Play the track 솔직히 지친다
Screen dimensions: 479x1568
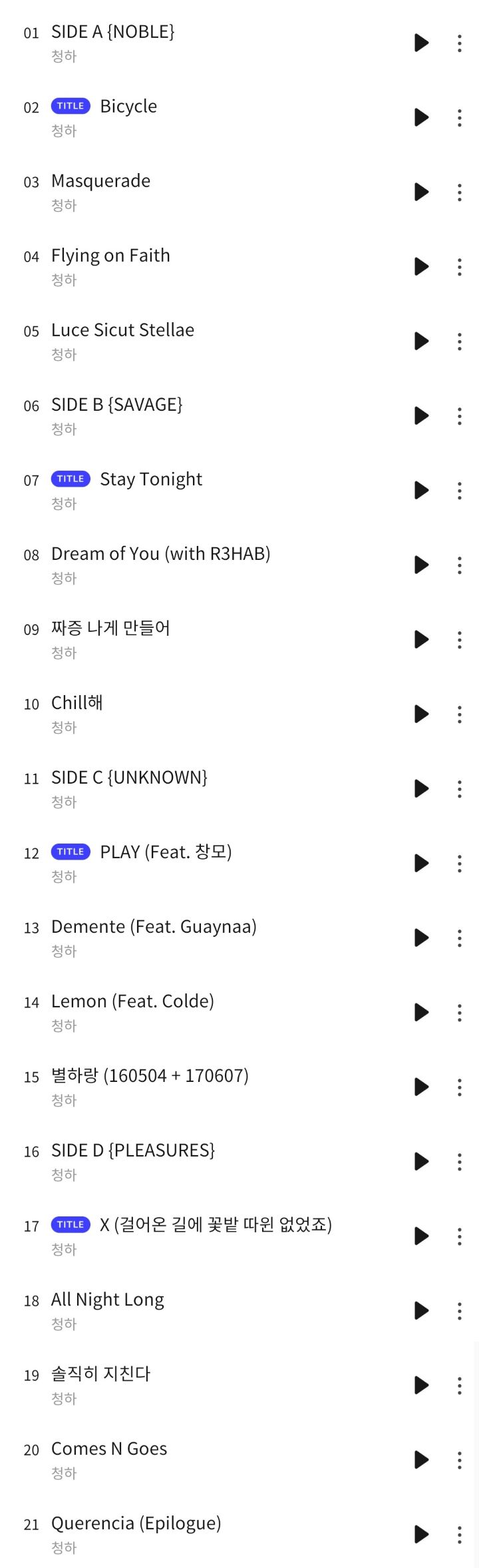[421, 1385]
